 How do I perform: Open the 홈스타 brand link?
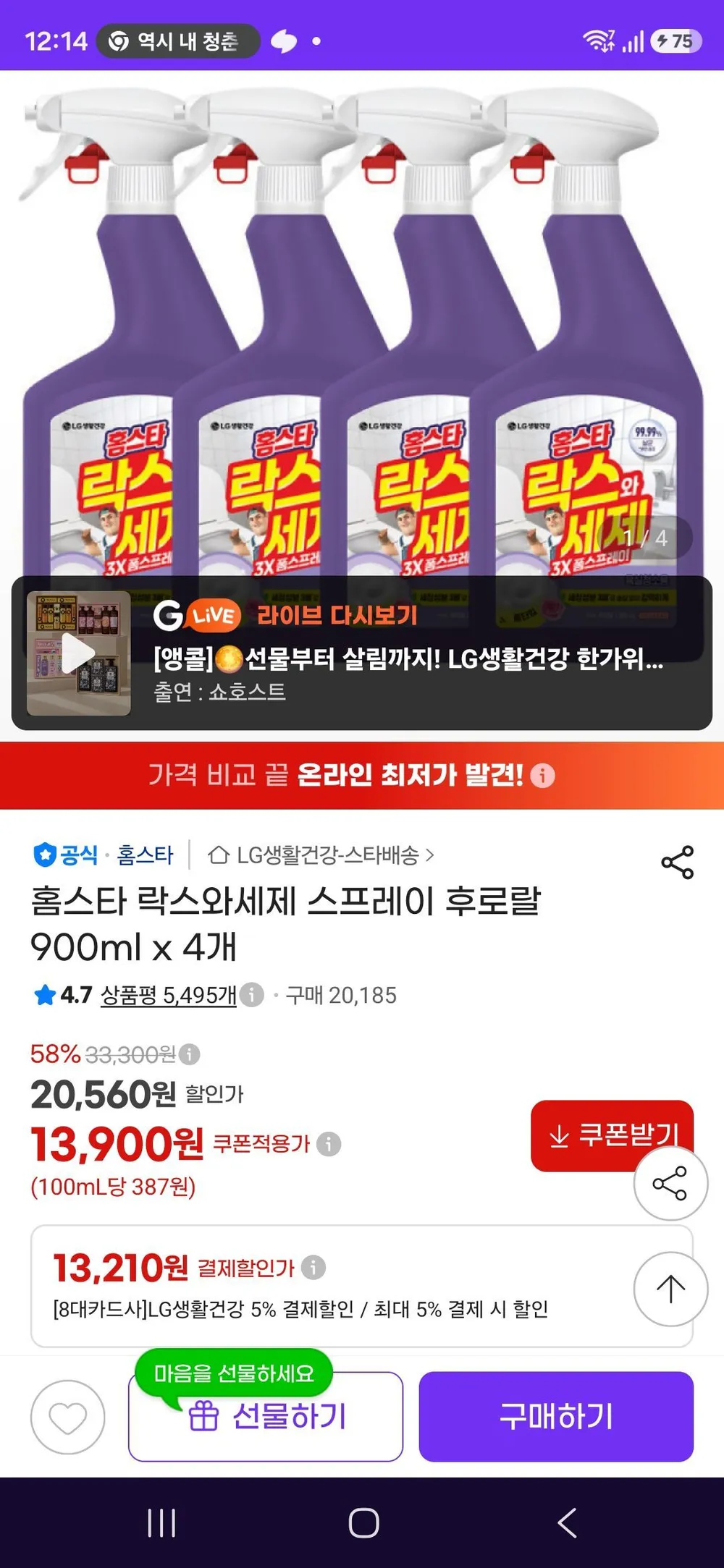tap(145, 855)
